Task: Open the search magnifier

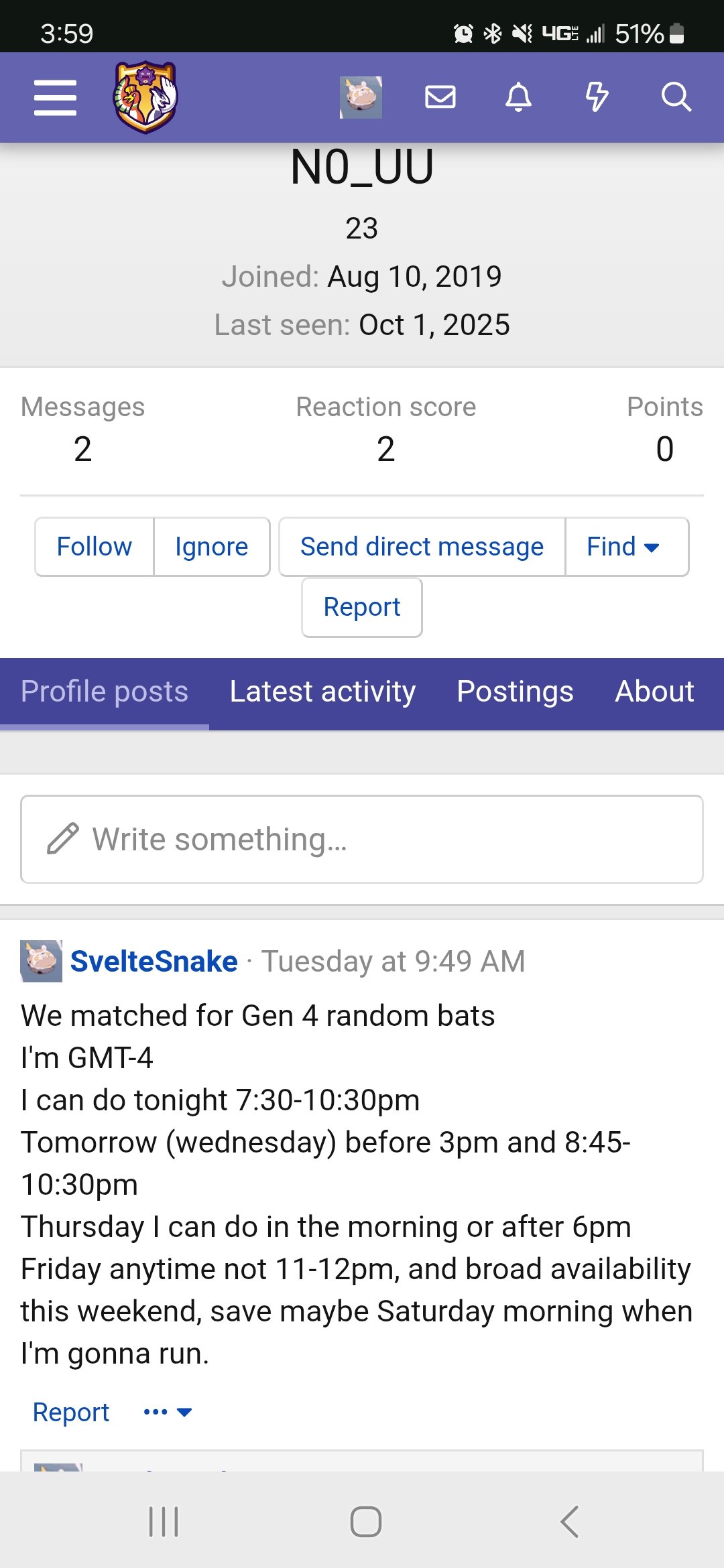Action: (x=676, y=98)
